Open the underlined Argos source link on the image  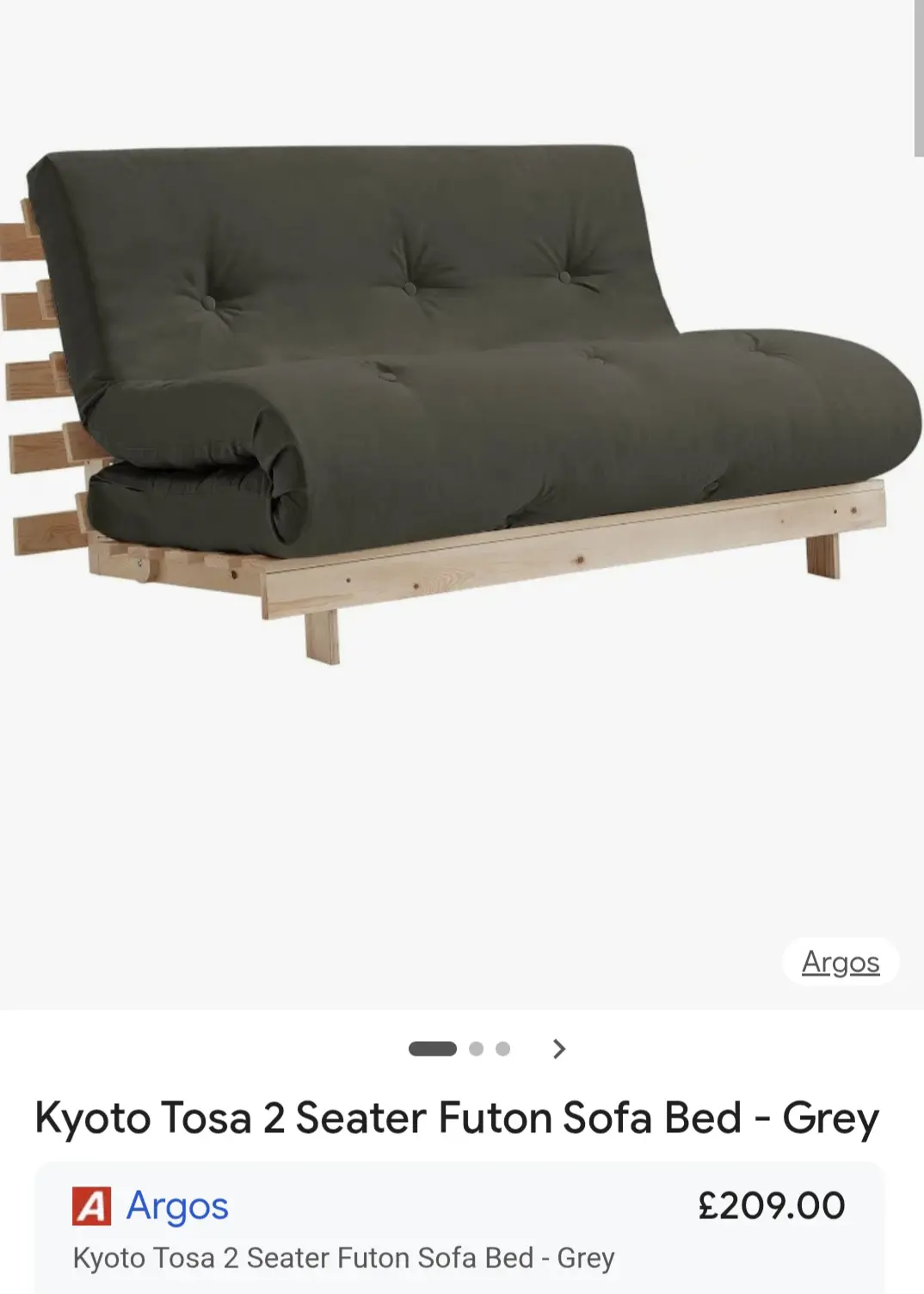click(841, 962)
